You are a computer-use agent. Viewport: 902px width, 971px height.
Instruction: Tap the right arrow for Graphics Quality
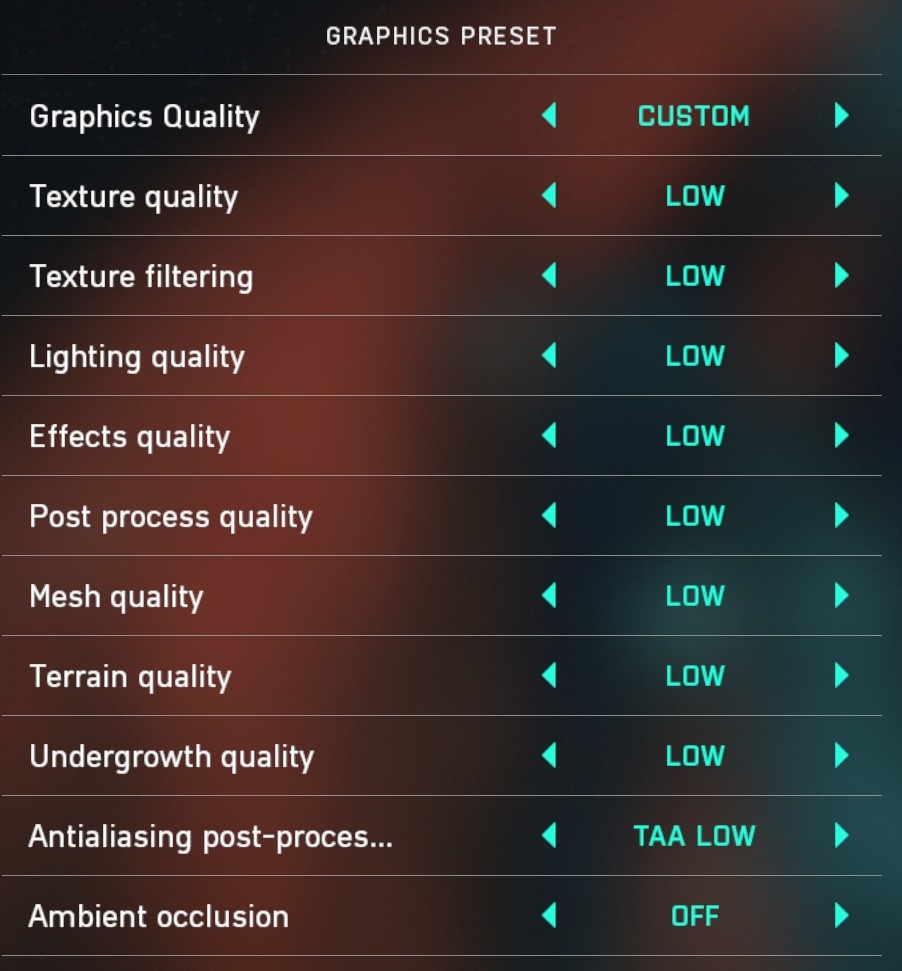pos(841,116)
